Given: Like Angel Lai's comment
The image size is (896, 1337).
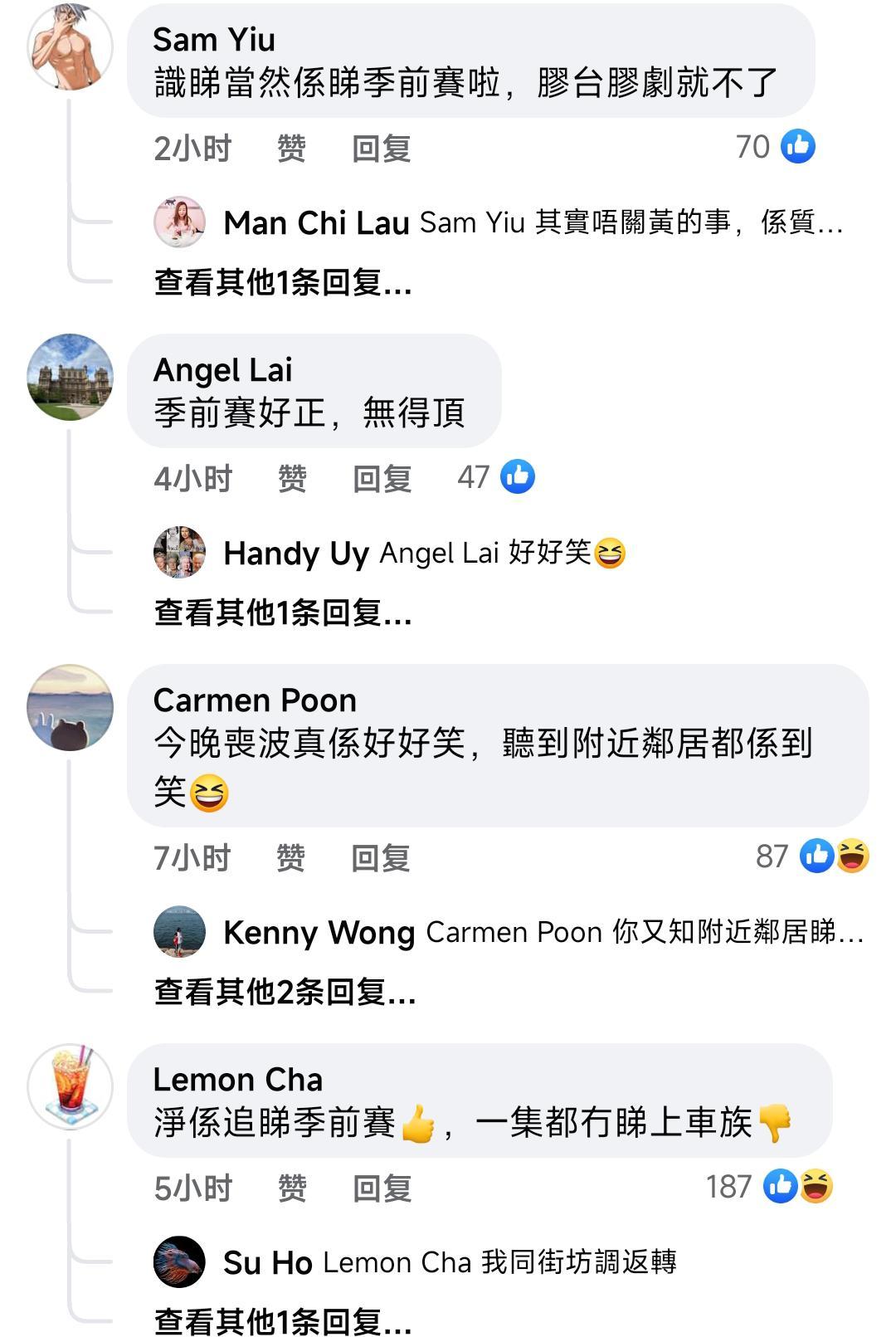Looking at the screenshot, I should point(291,478).
